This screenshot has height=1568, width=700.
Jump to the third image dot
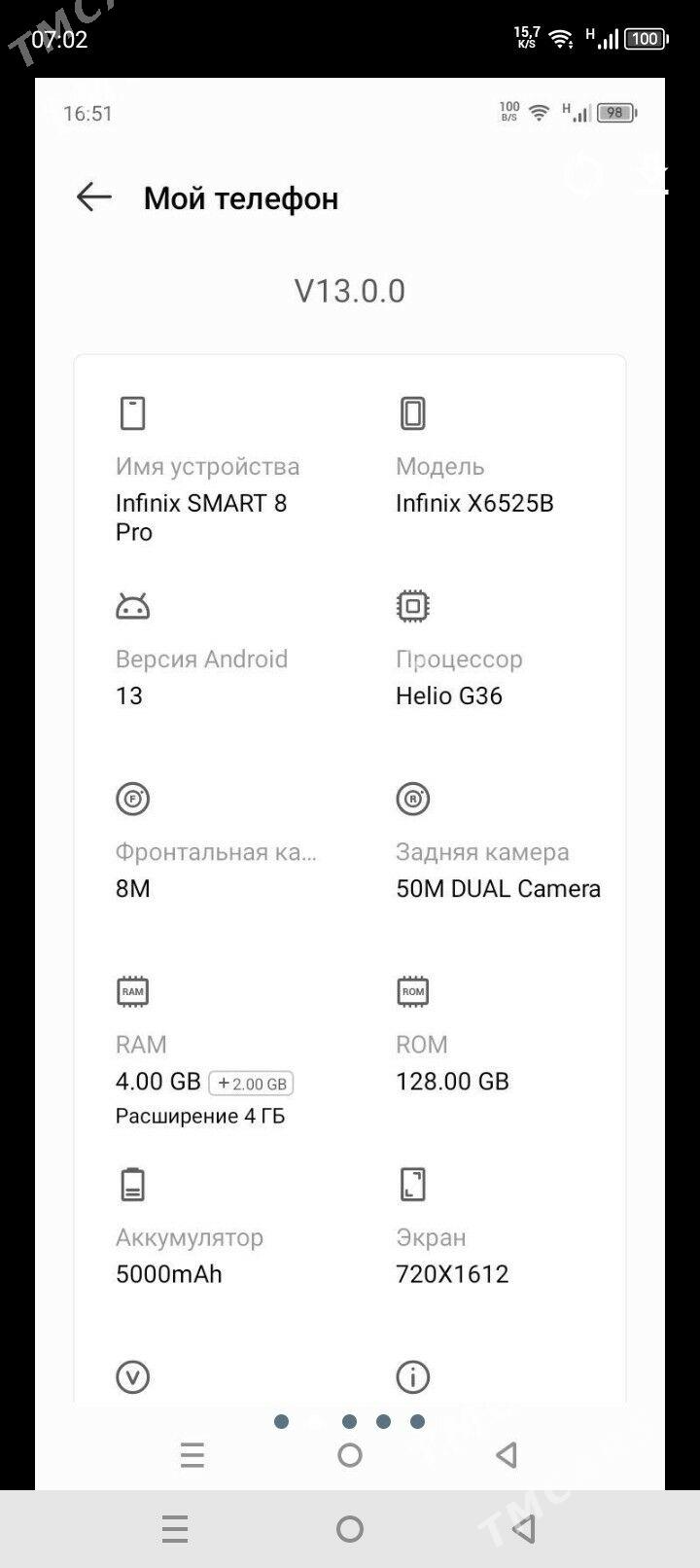[349, 1421]
